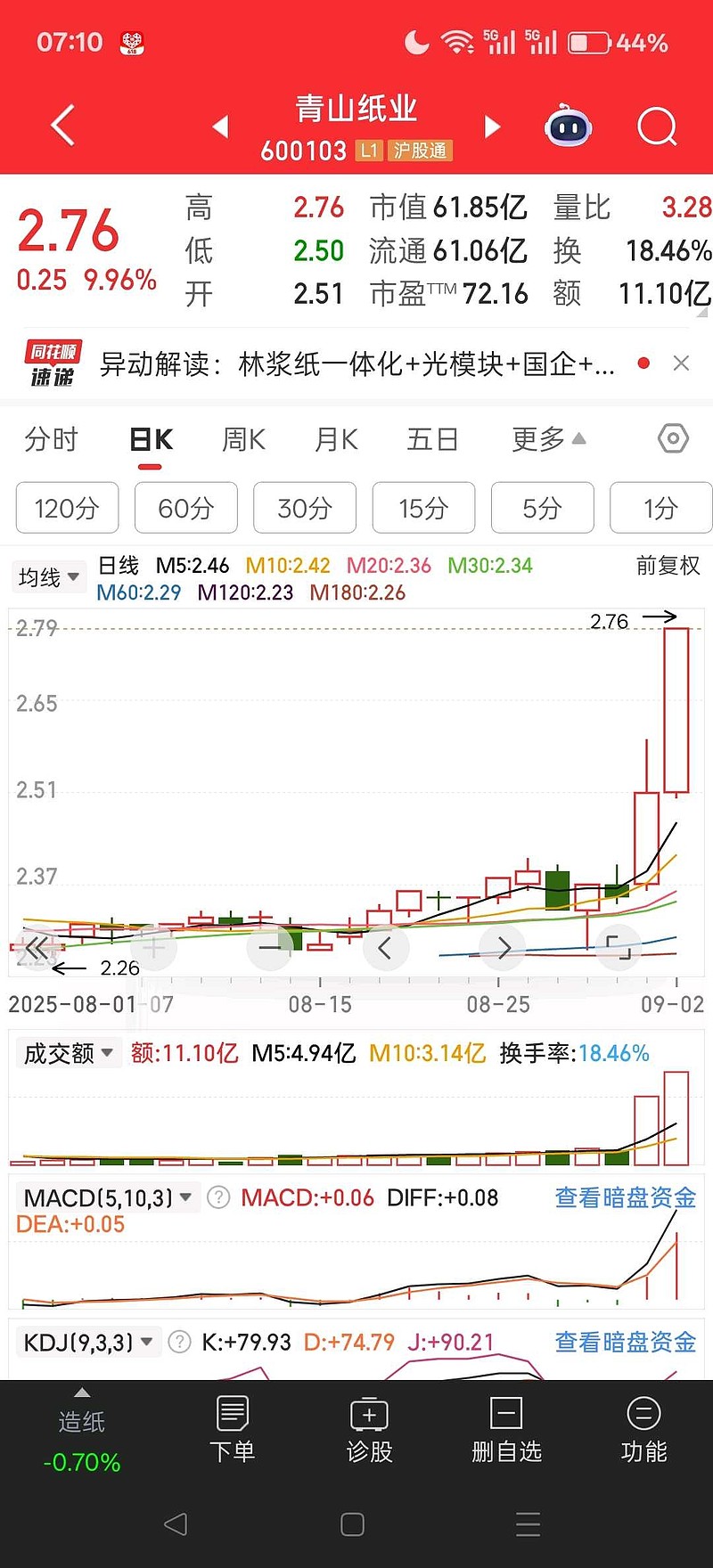Remove stock via 删自选

[506, 1429]
